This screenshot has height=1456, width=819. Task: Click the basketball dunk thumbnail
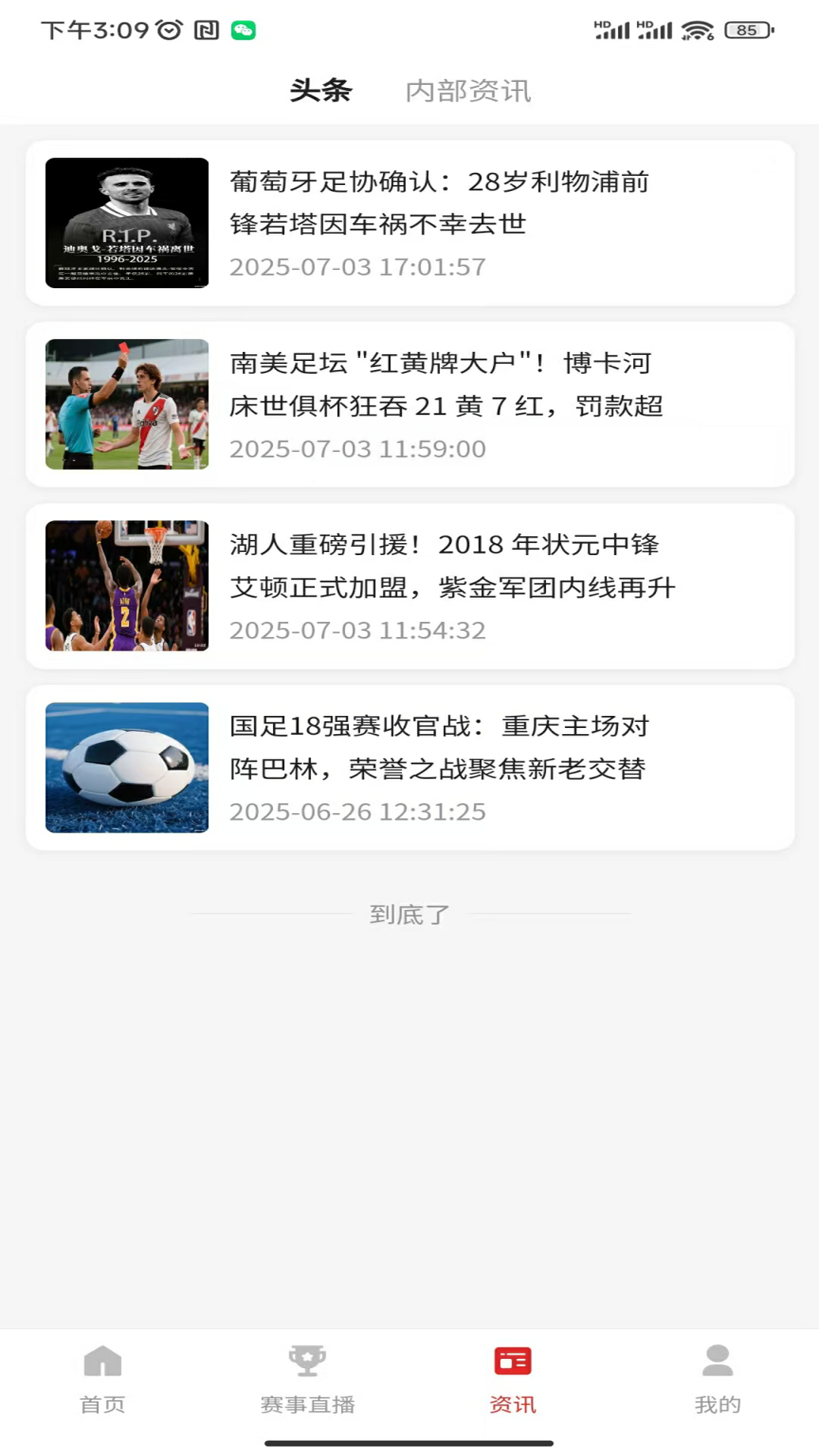127,585
